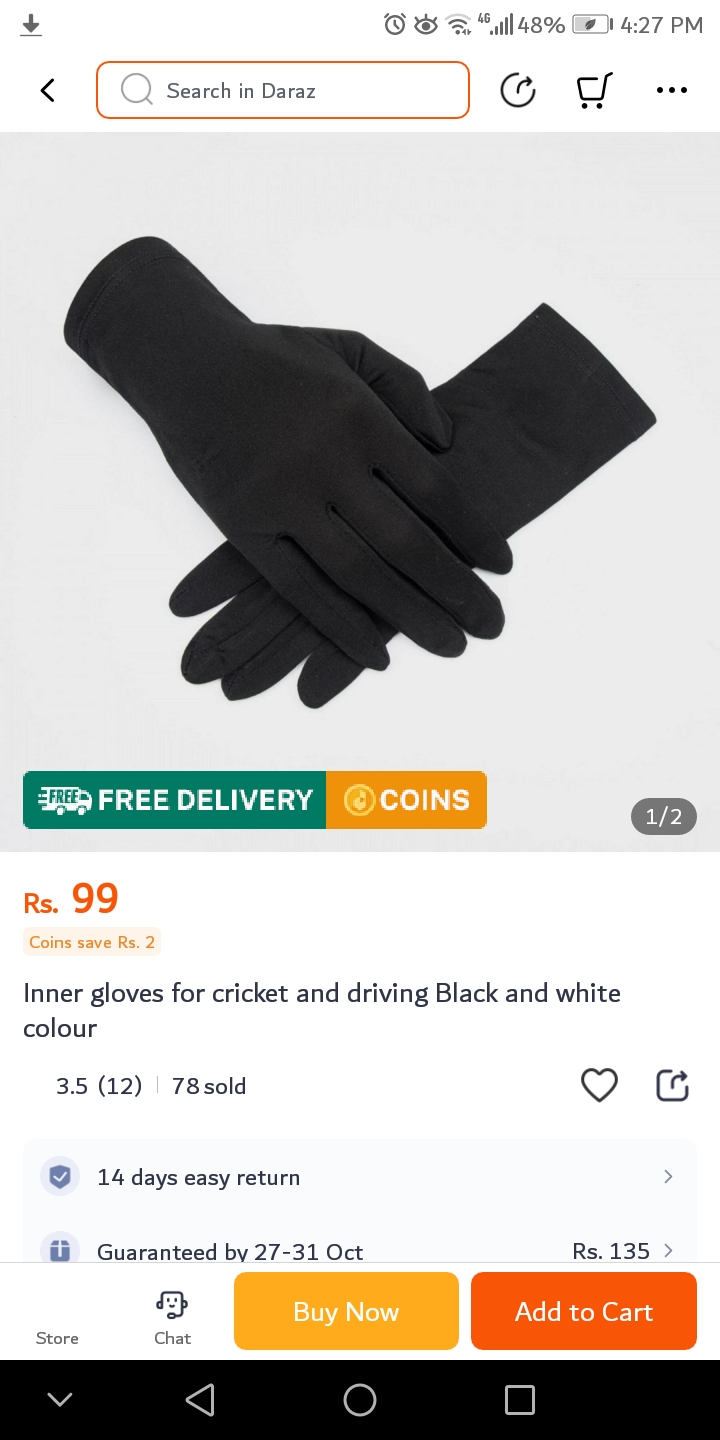Go back using the top-left arrow
720x1440 pixels.
pos(47,91)
